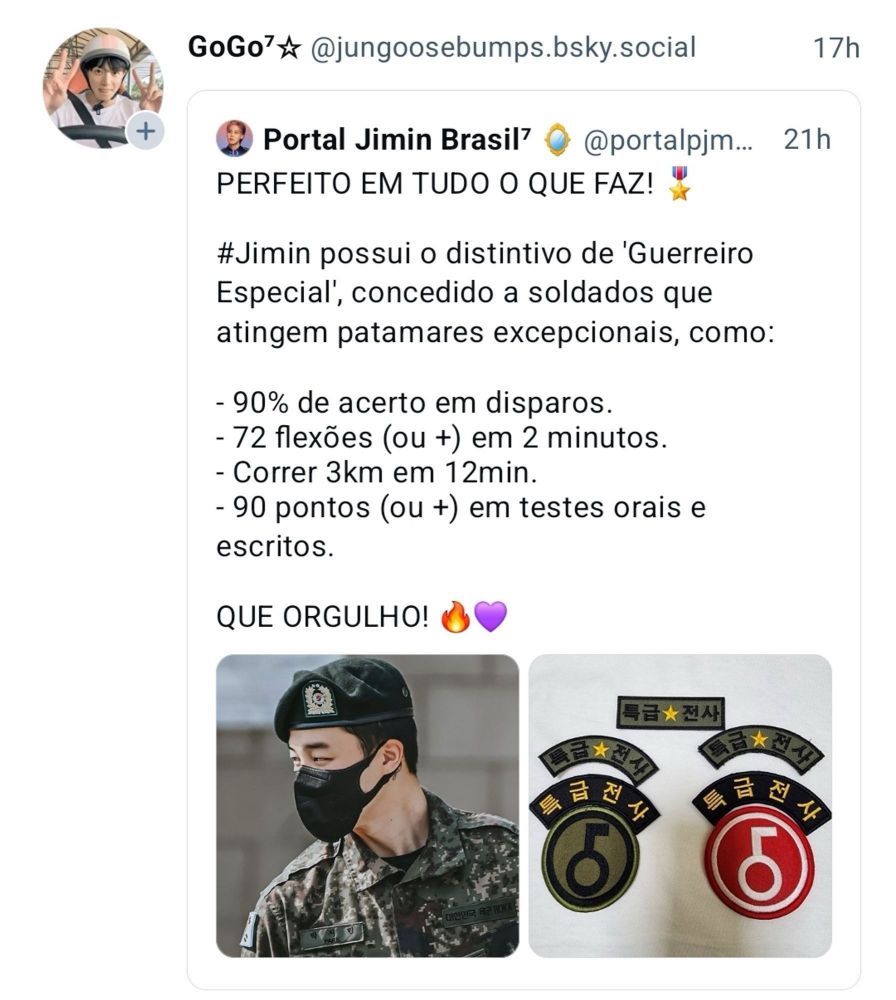The image size is (896, 1000).
Task: Follow GoGo with the plus badge
Action: coord(146,131)
